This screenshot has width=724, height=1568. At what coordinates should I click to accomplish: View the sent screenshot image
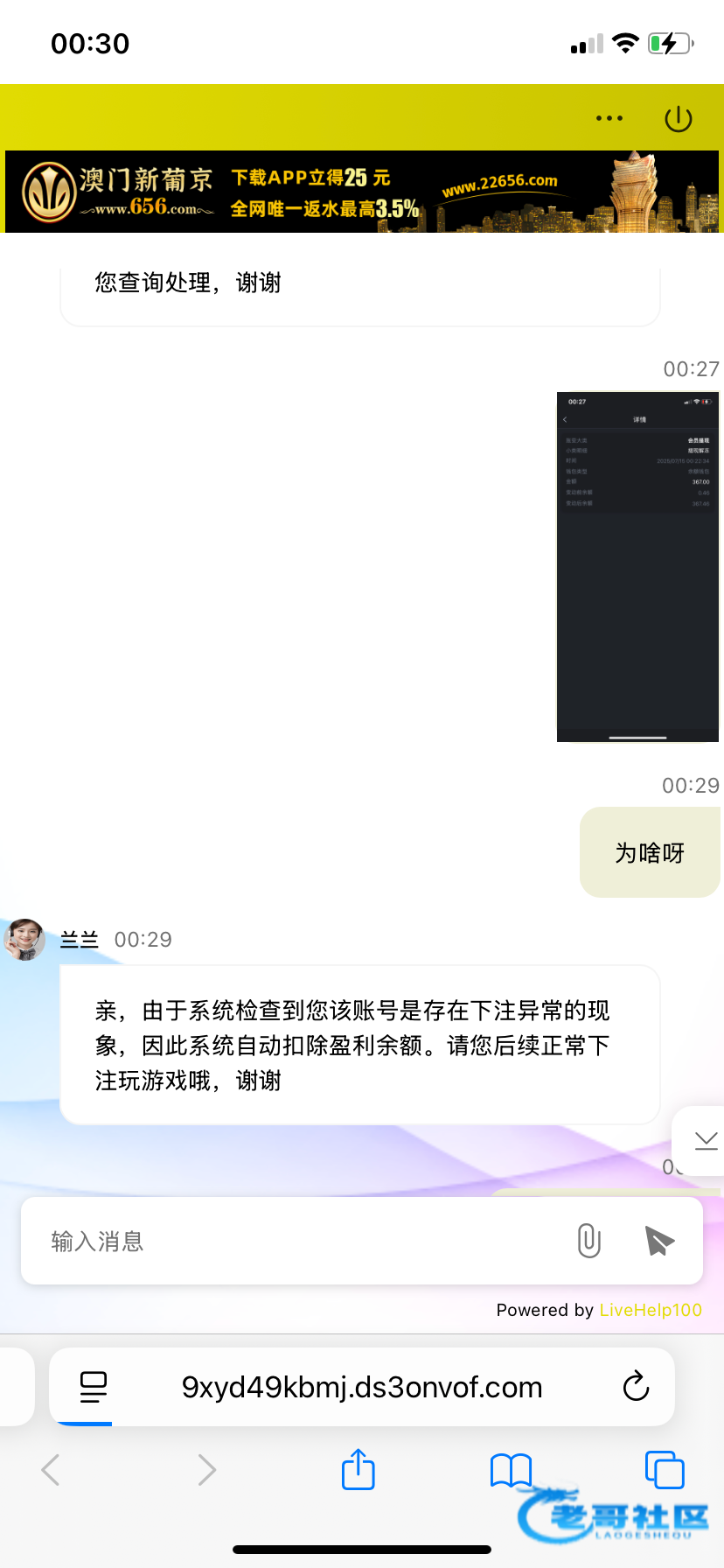(637, 567)
